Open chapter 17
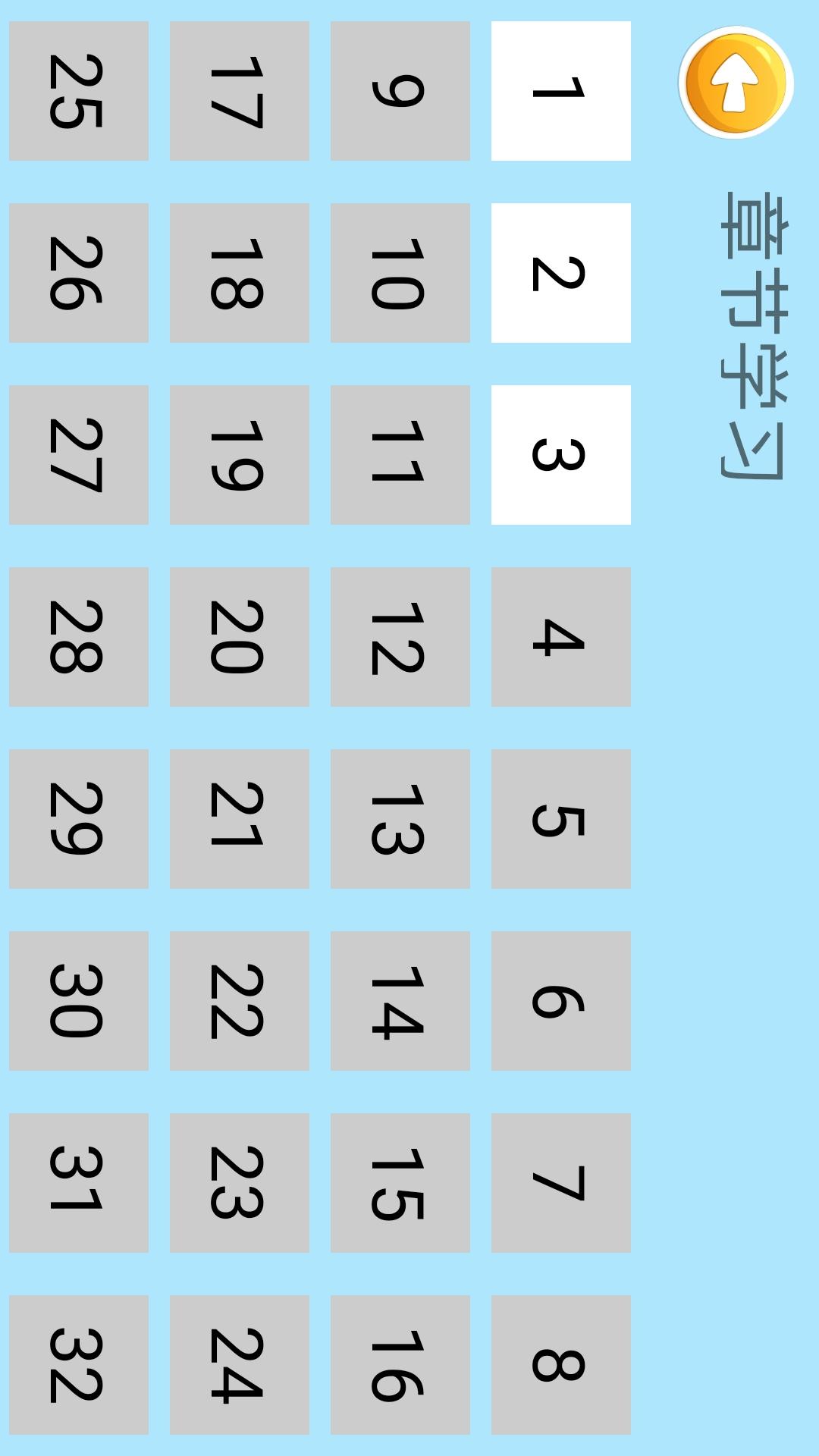This screenshot has height=1456, width=819. [240, 91]
